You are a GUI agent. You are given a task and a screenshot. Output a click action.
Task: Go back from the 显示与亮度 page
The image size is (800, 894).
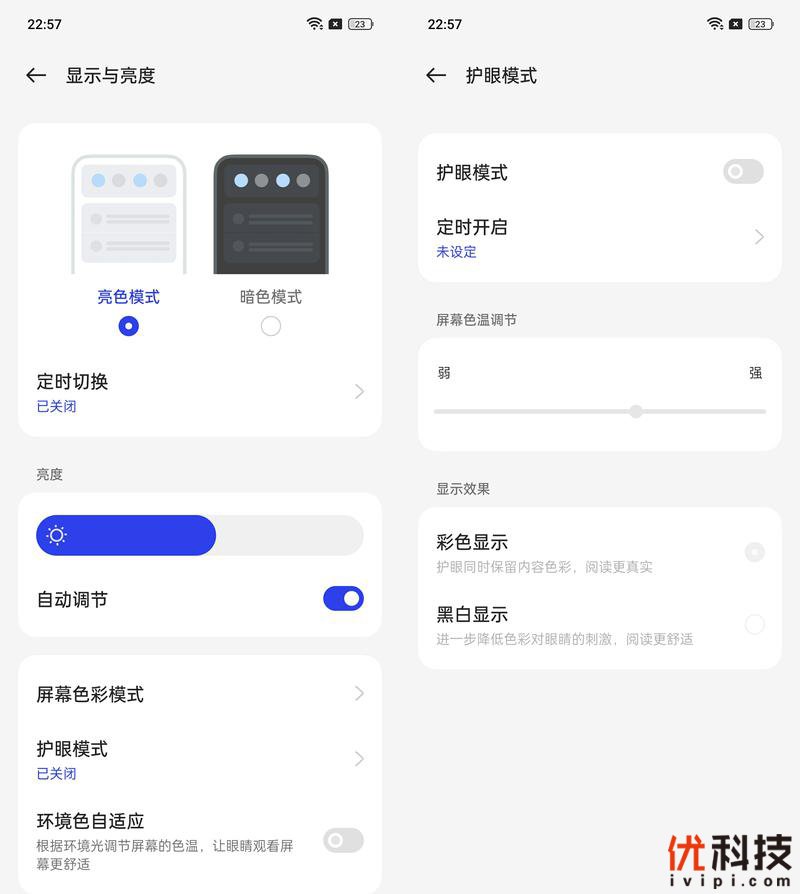point(36,75)
